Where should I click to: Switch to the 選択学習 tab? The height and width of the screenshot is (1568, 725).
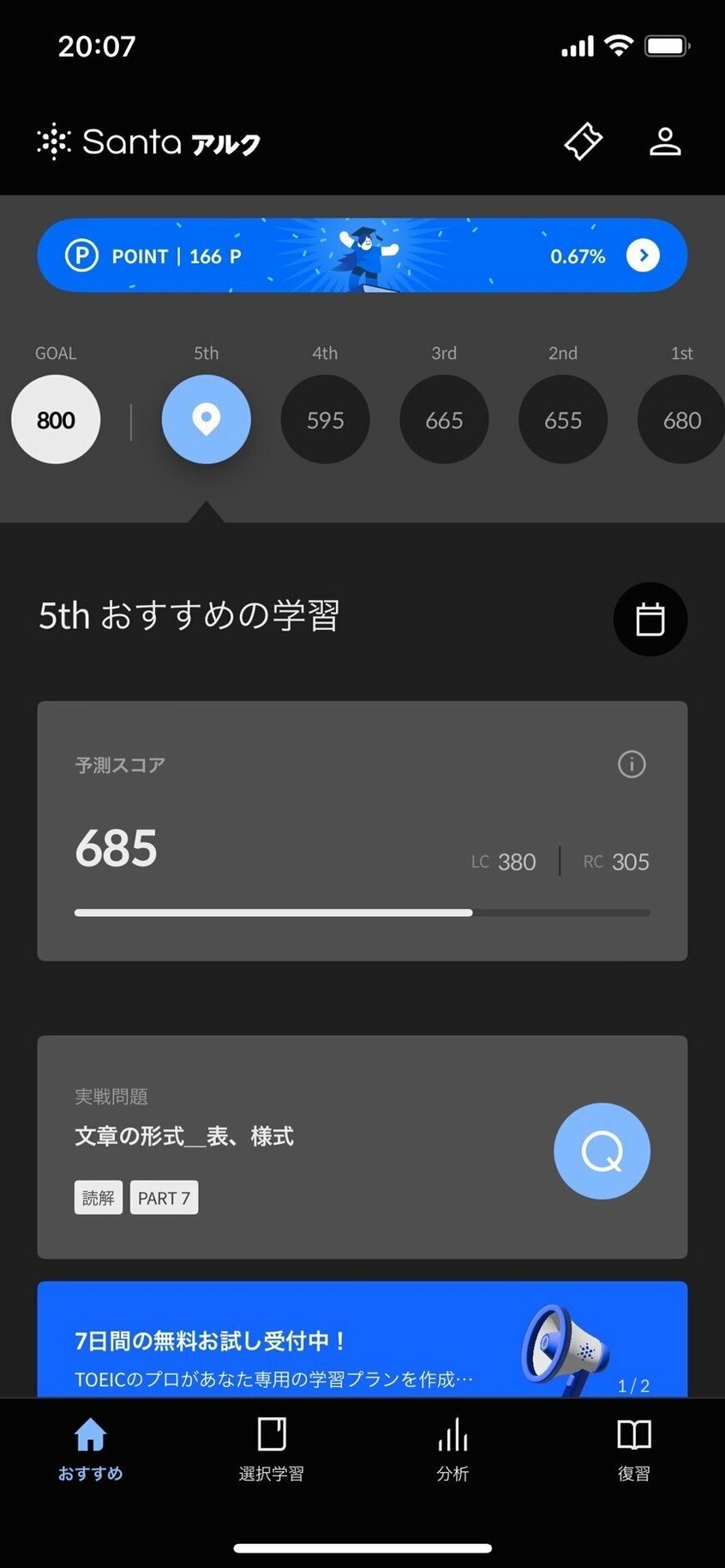click(x=272, y=1450)
